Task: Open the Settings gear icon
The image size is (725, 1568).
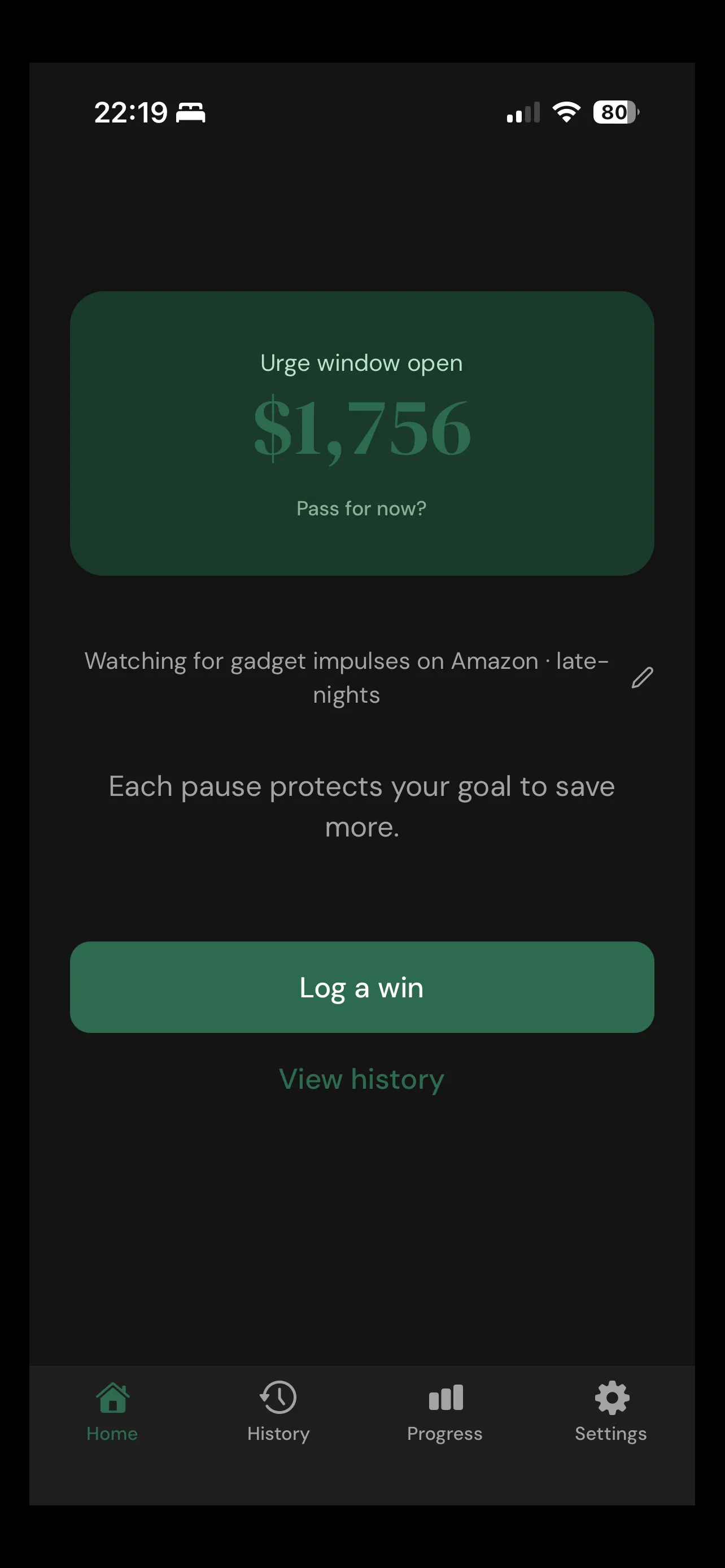Action: pos(610,1398)
